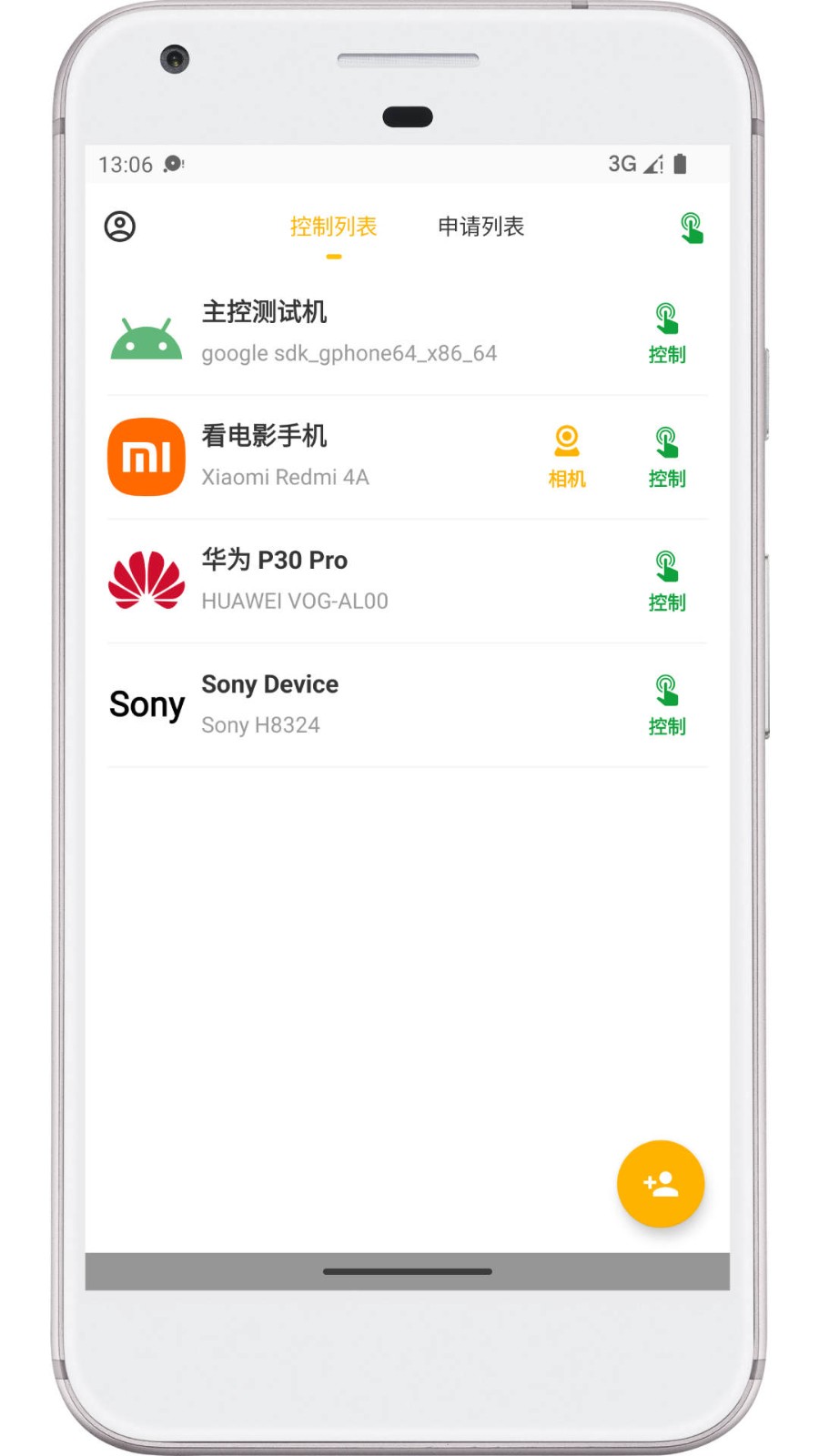
Task: Select the 控制列表 tab
Action: pos(333,227)
